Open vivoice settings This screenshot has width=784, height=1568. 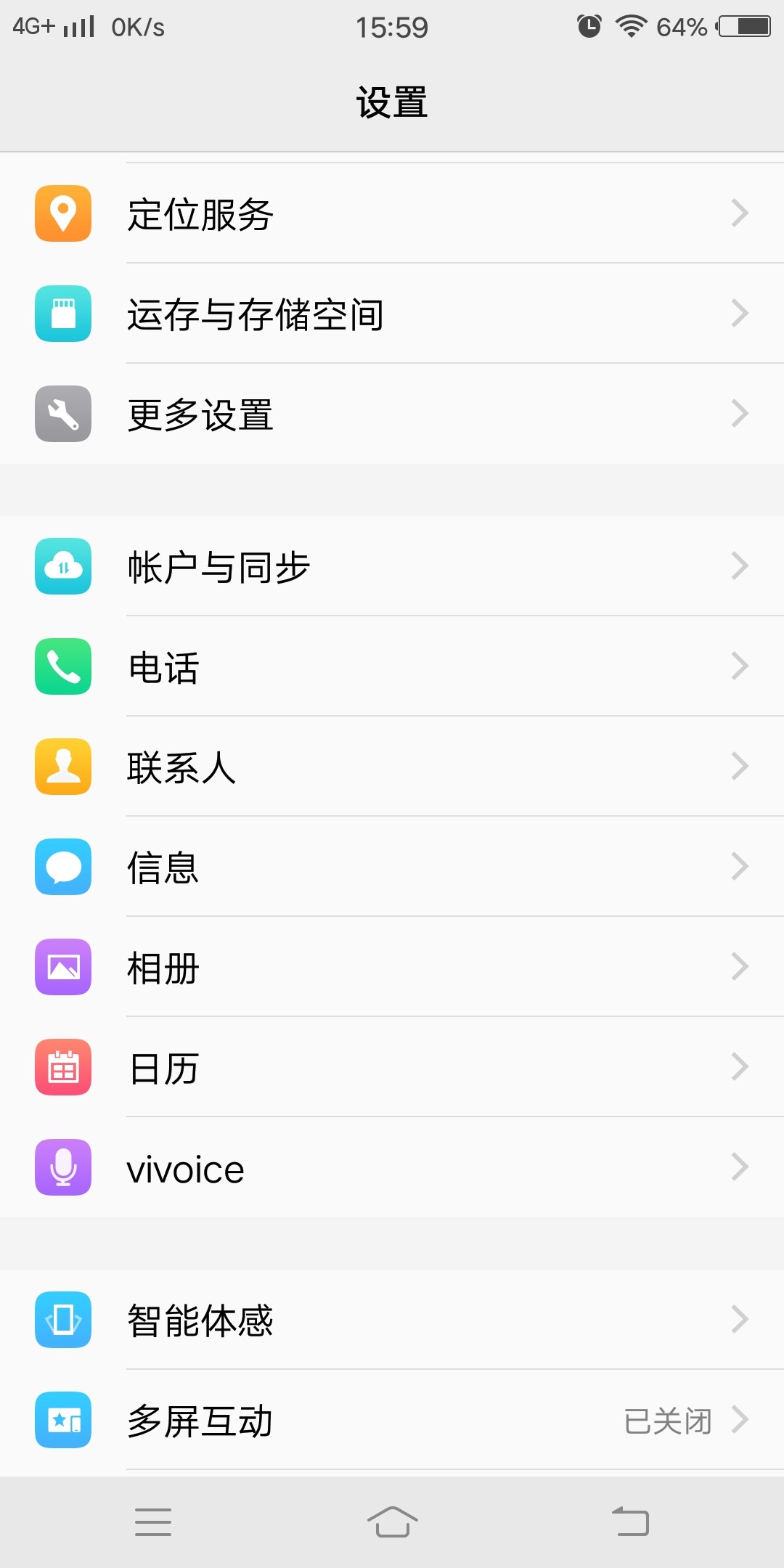[392, 1167]
